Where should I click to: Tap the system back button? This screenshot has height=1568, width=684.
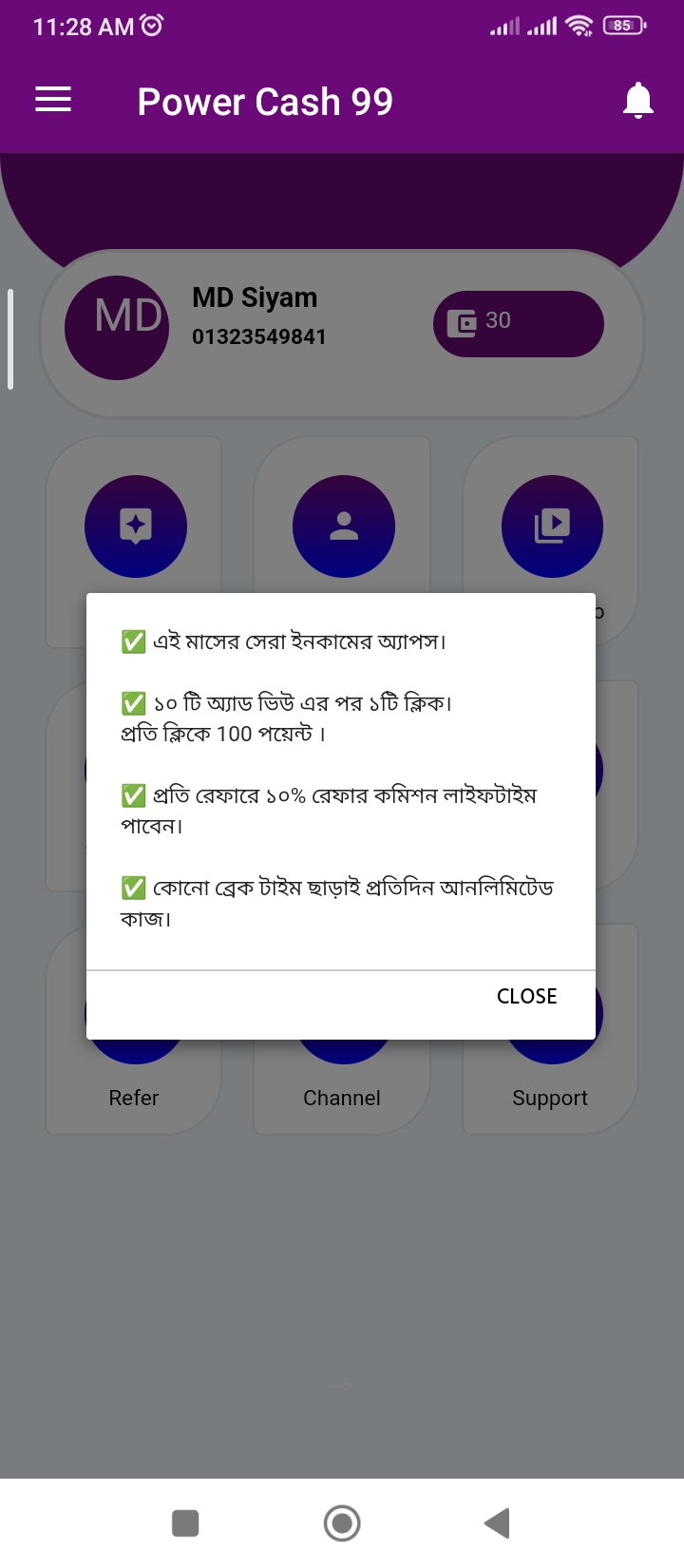497,1523
